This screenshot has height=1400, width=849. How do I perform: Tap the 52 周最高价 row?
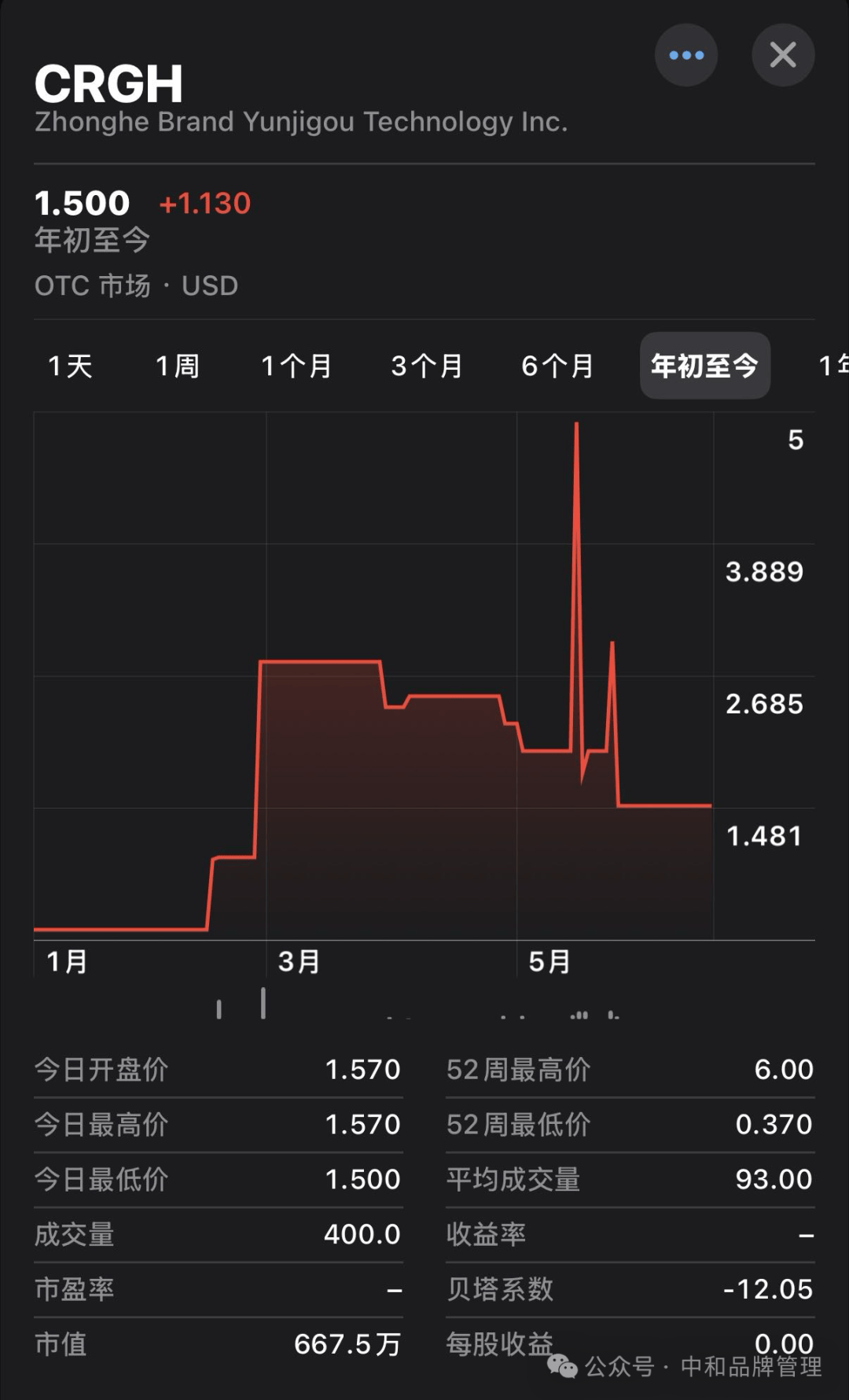click(x=629, y=1069)
